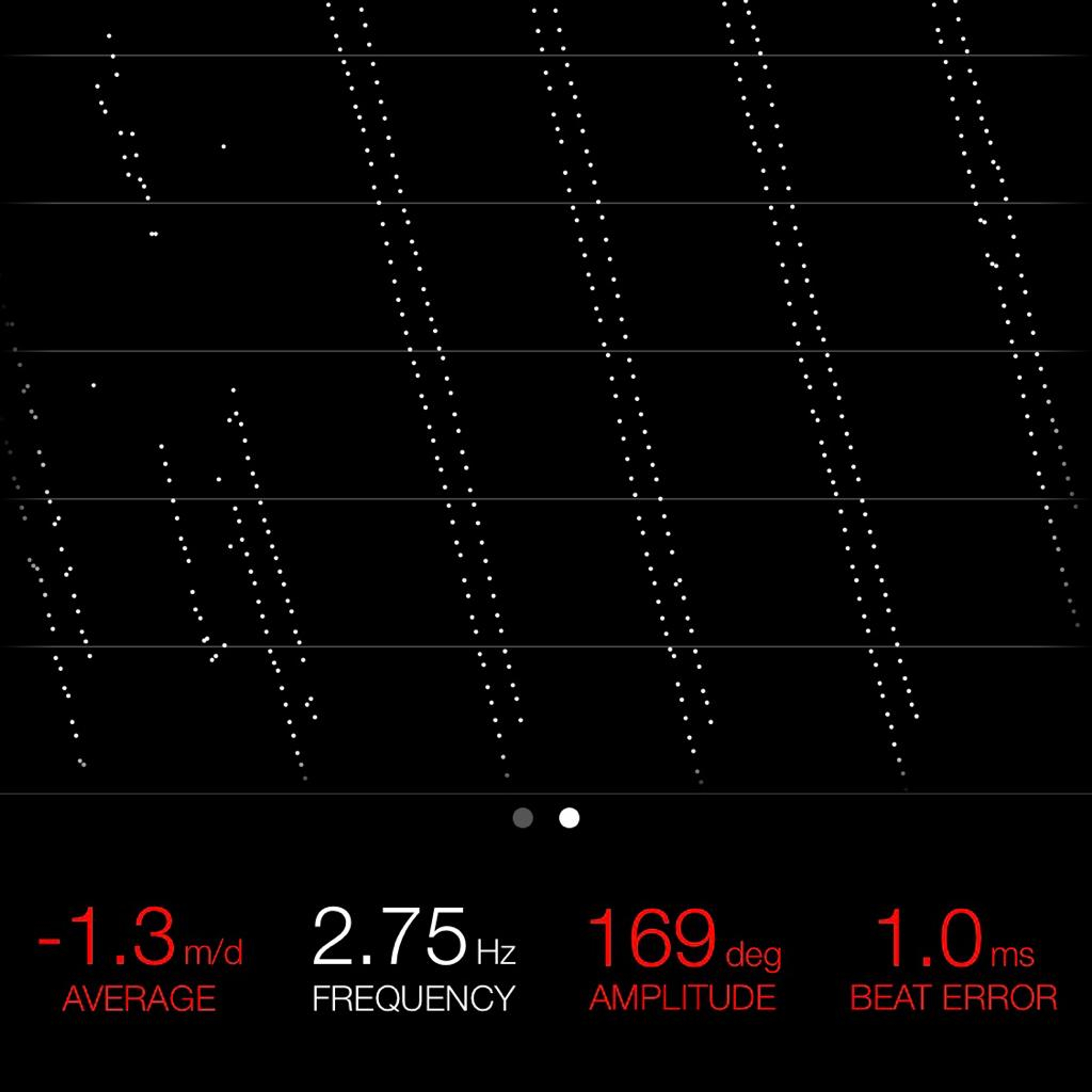
Task: Tap the highlighted second page dot
Action: coord(569,818)
